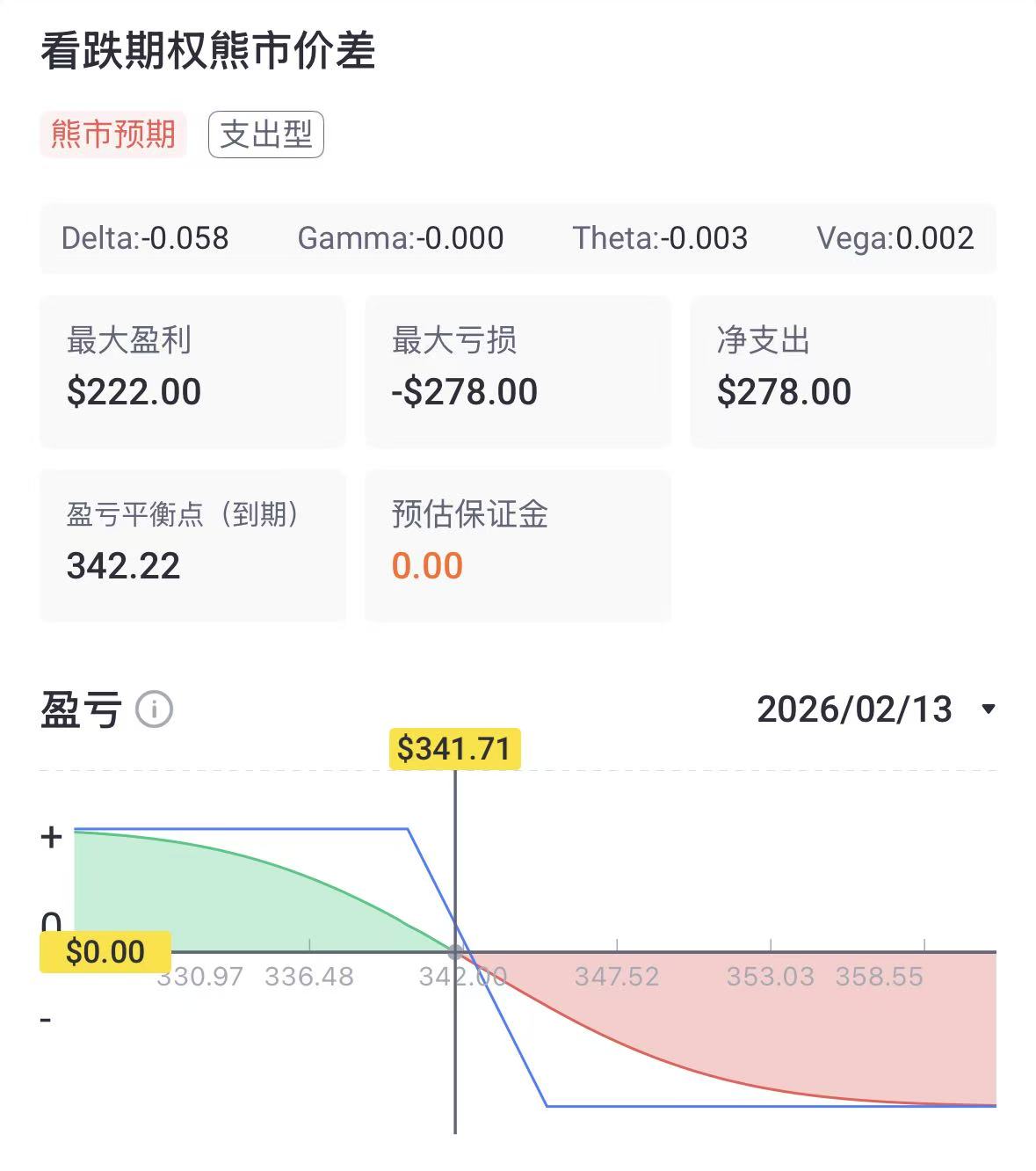Expand the 2026/02/13 date dropdown

coord(988,709)
